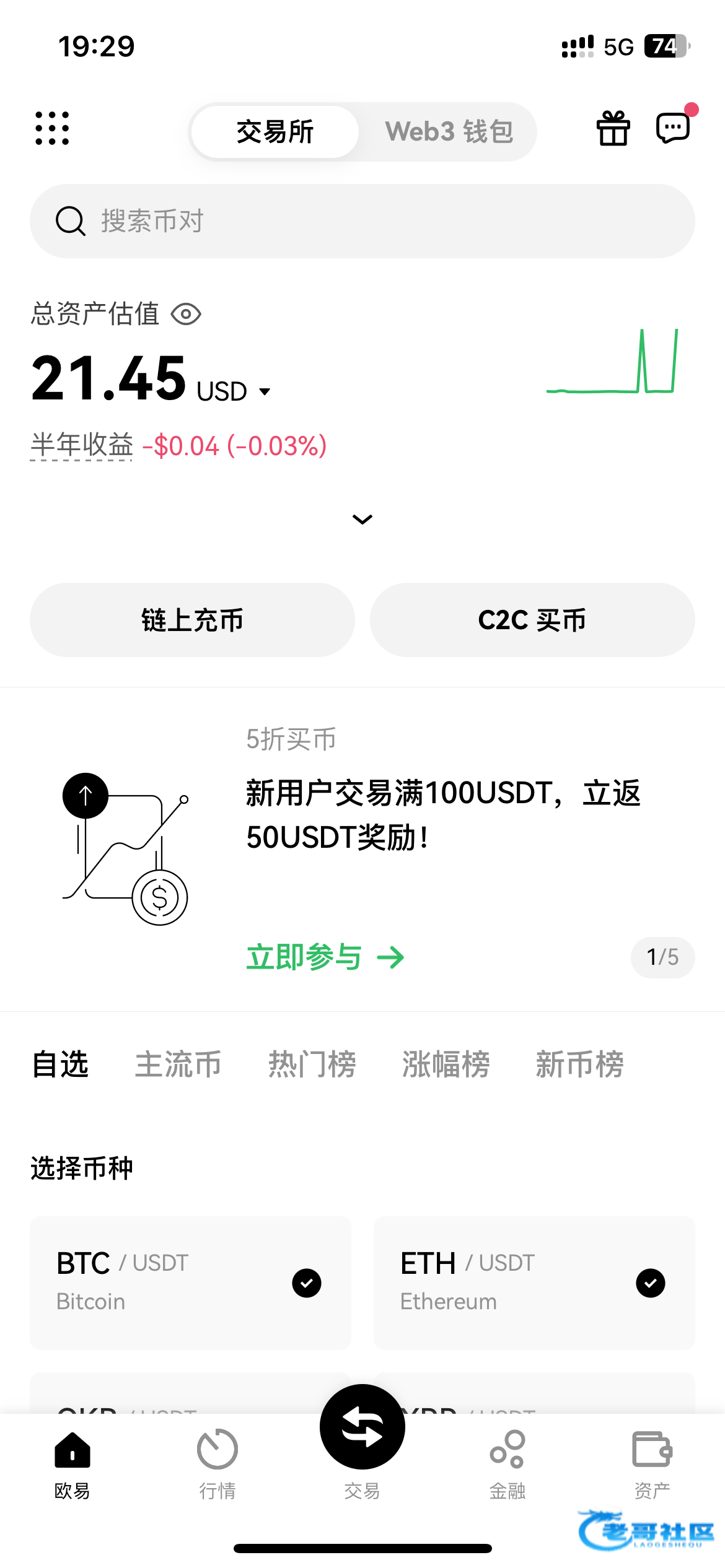
Task: Open the gift rewards icon
Action: tap(613, 128)
